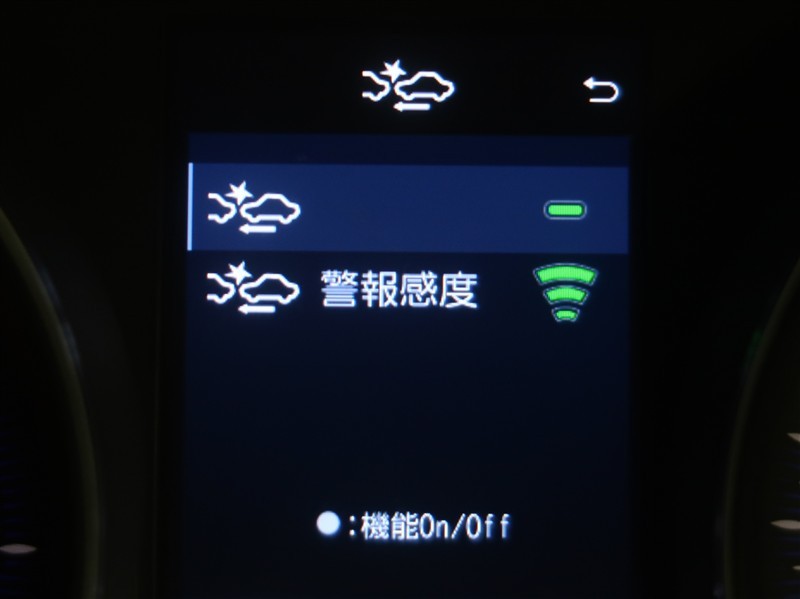This screenshot has width=800, height=599.
Task: Go back using the return arrow
Action: point(600,92)
